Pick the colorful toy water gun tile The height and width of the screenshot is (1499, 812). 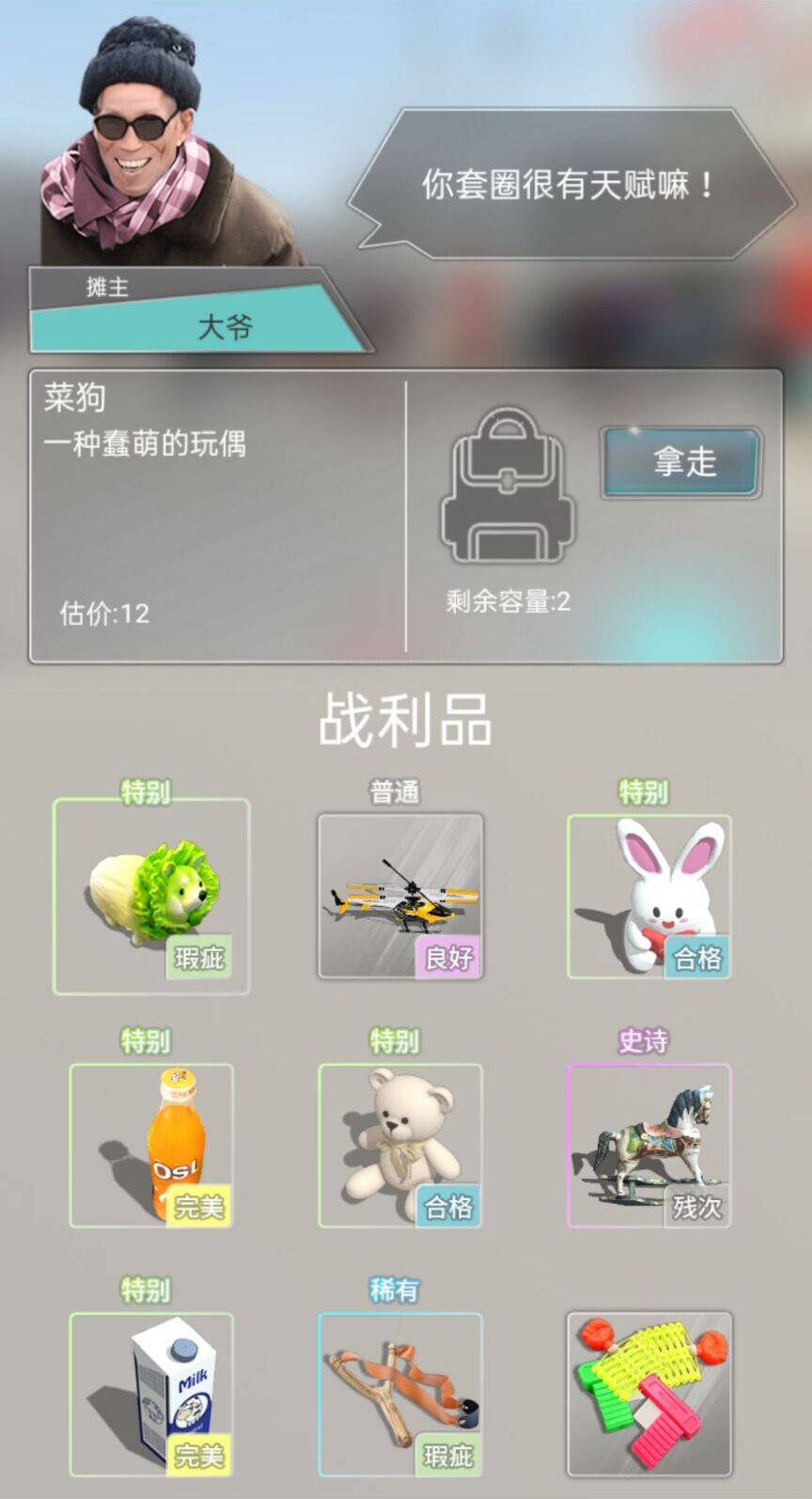[649, 1394]
